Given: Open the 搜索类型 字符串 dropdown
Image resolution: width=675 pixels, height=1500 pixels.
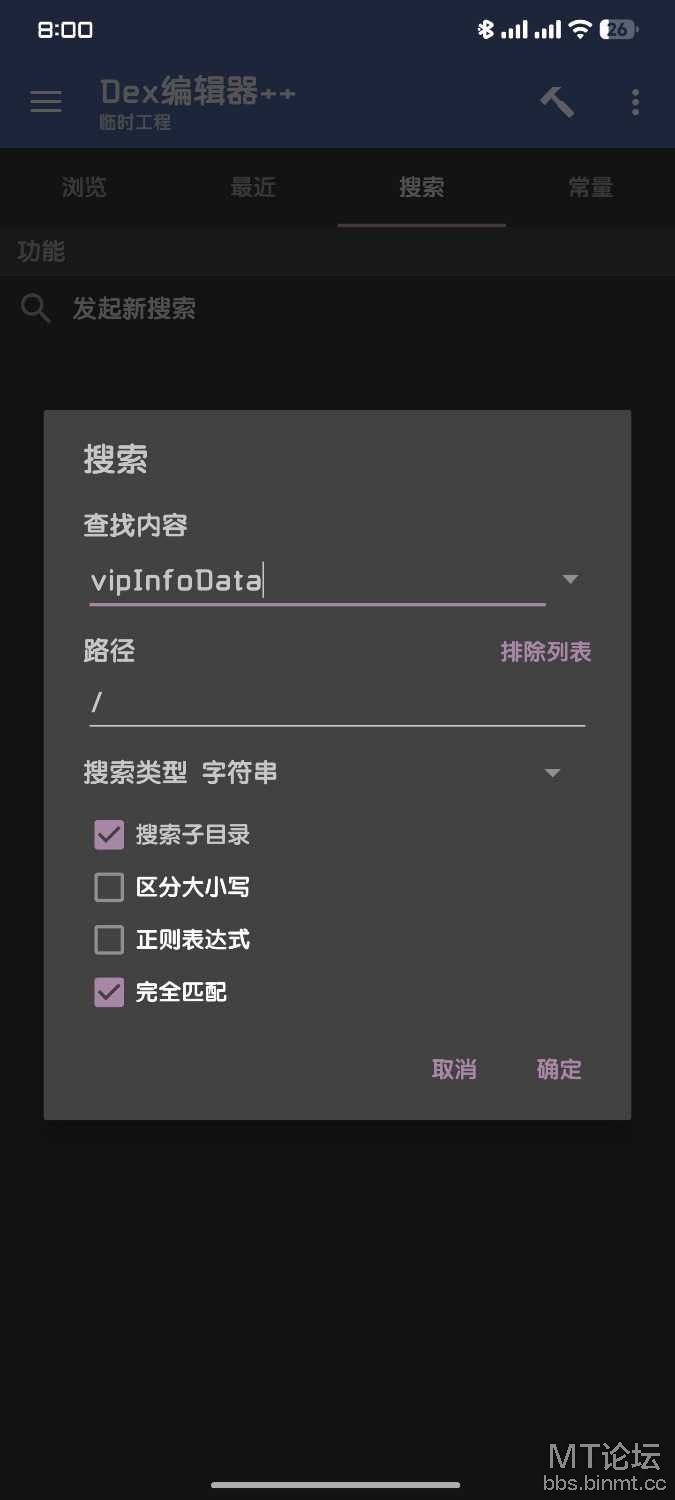Looking at the screenshot, I should click(322, 773).
